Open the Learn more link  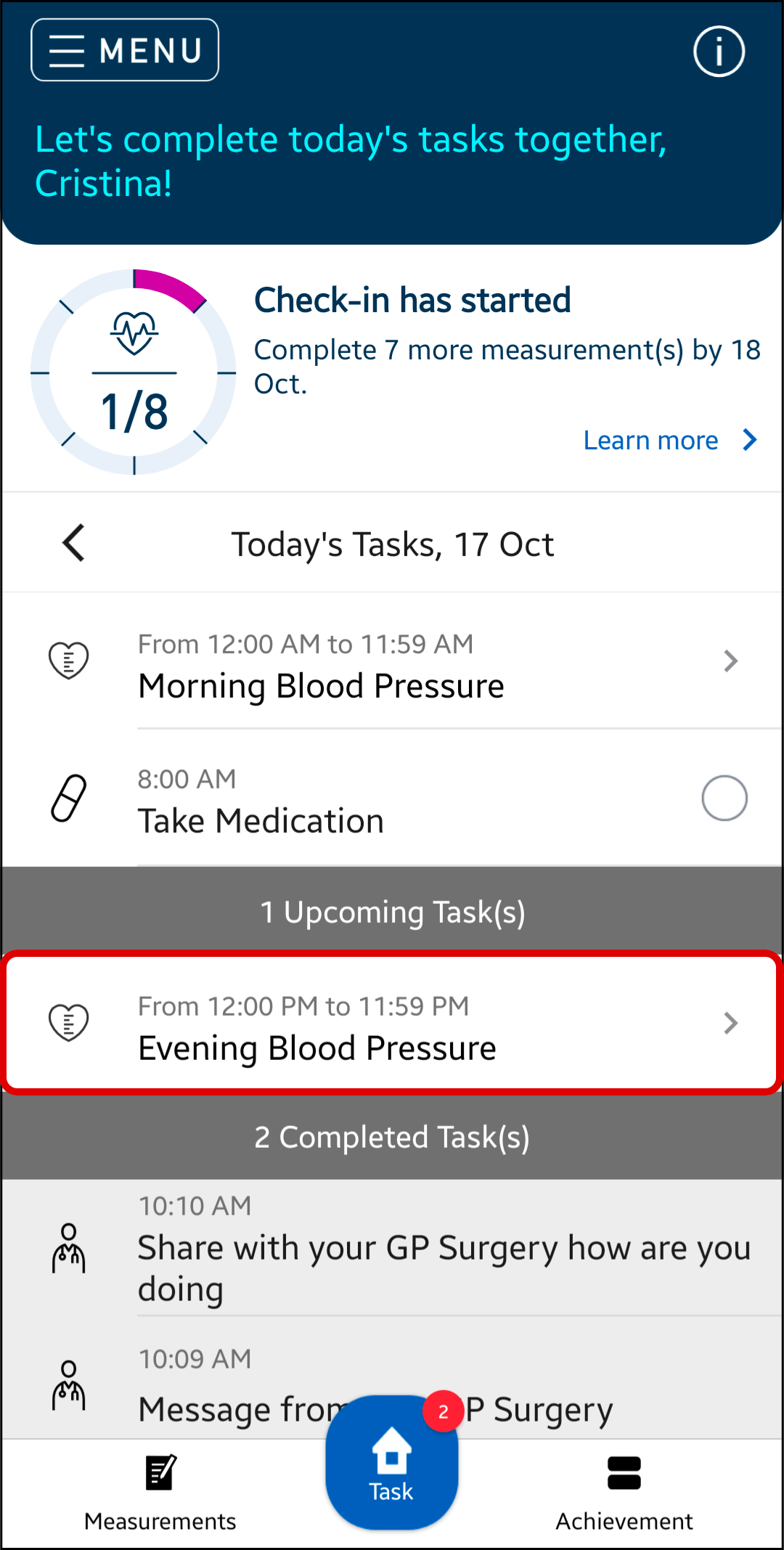(x=669, y=440)
